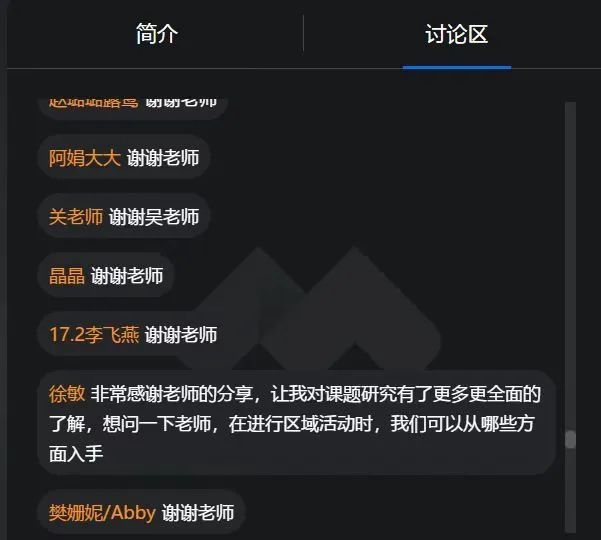Switch to the 简介 tab
Viewport: 601px width, 540px height.
[x=157, y=34]
